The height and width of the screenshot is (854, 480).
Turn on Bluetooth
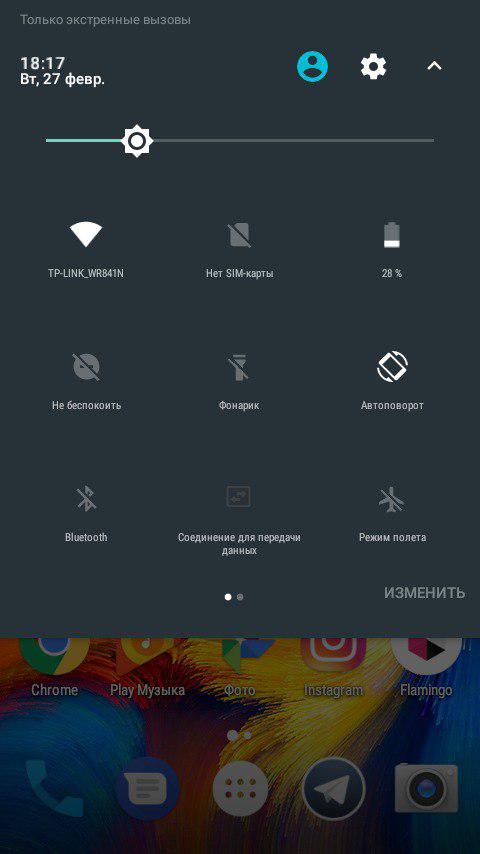point(86,513)
